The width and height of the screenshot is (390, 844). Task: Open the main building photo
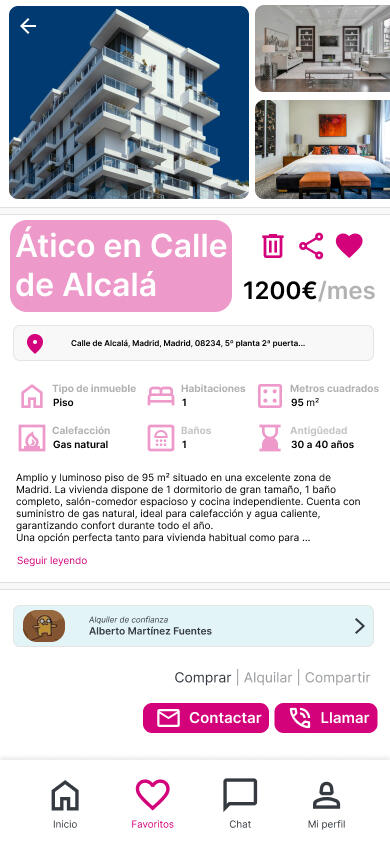(129, 102)
